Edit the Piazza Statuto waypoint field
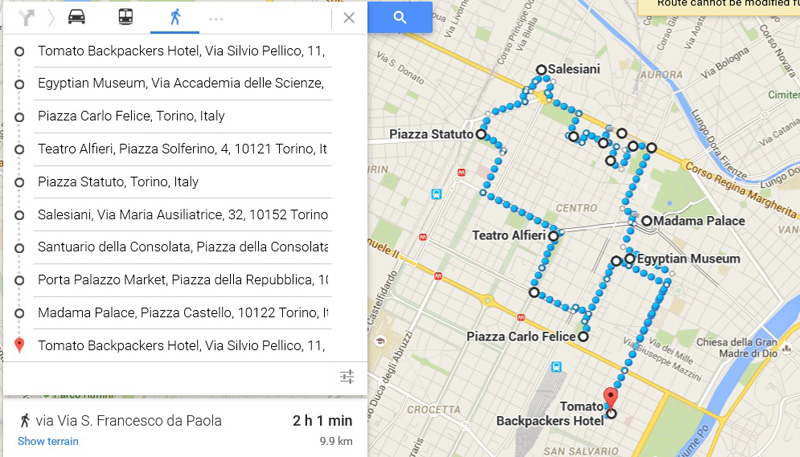 point(182,182)
